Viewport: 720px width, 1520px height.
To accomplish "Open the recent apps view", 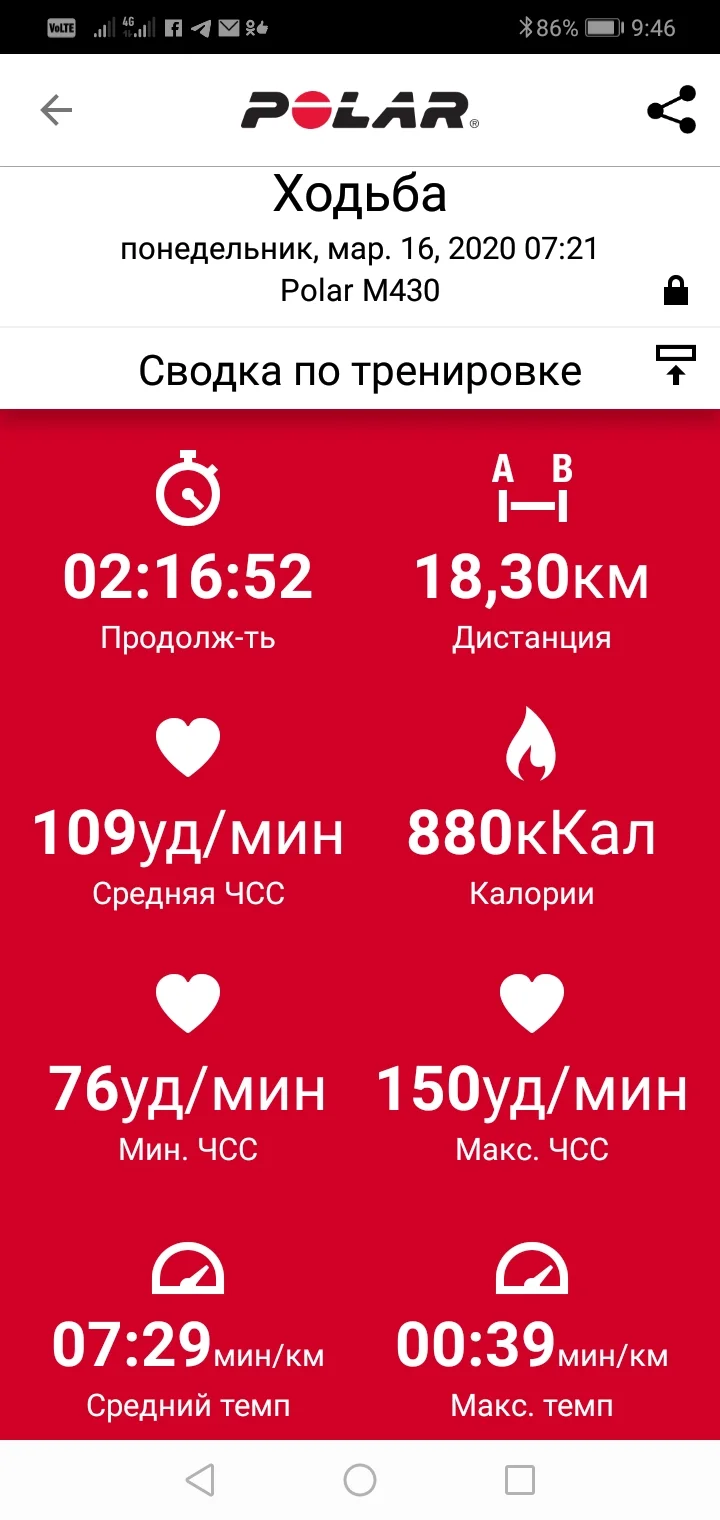I will click(520, 1479).
